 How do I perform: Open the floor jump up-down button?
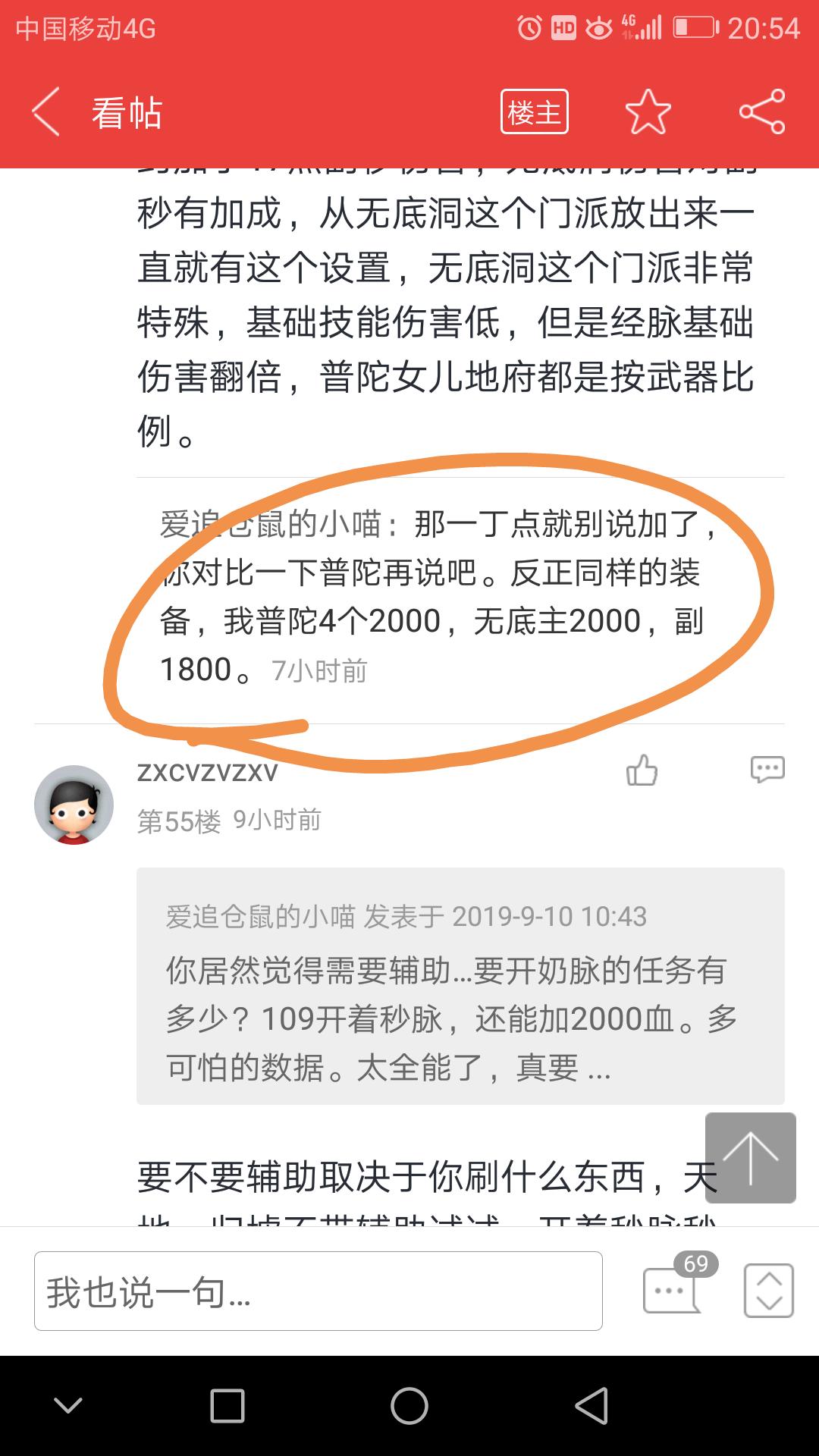768,1290
